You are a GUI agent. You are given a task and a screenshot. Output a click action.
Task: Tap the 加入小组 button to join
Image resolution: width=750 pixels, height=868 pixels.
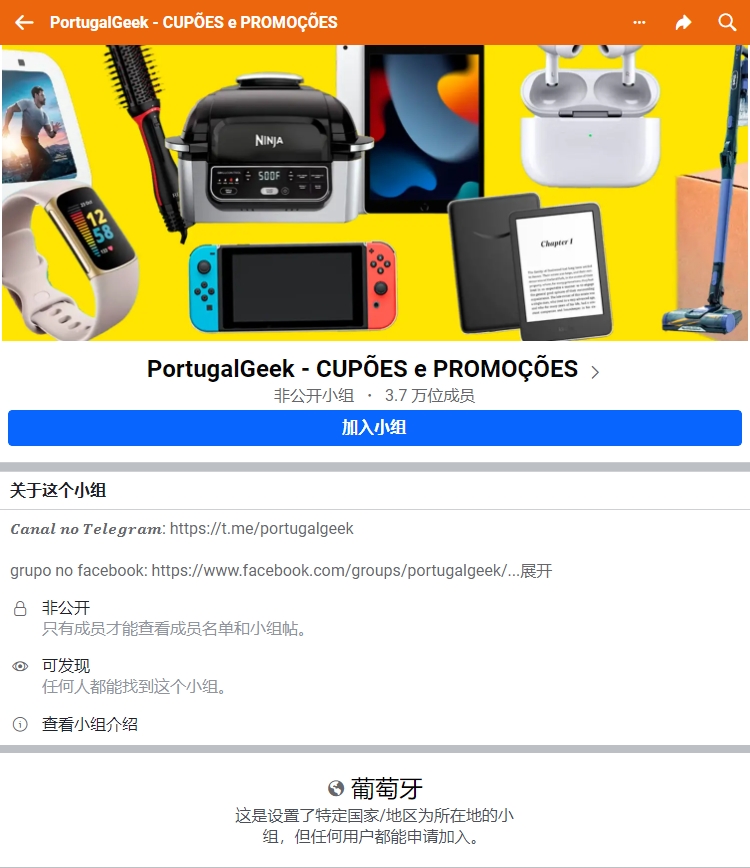pyautogui.click(x=375, y=428)
